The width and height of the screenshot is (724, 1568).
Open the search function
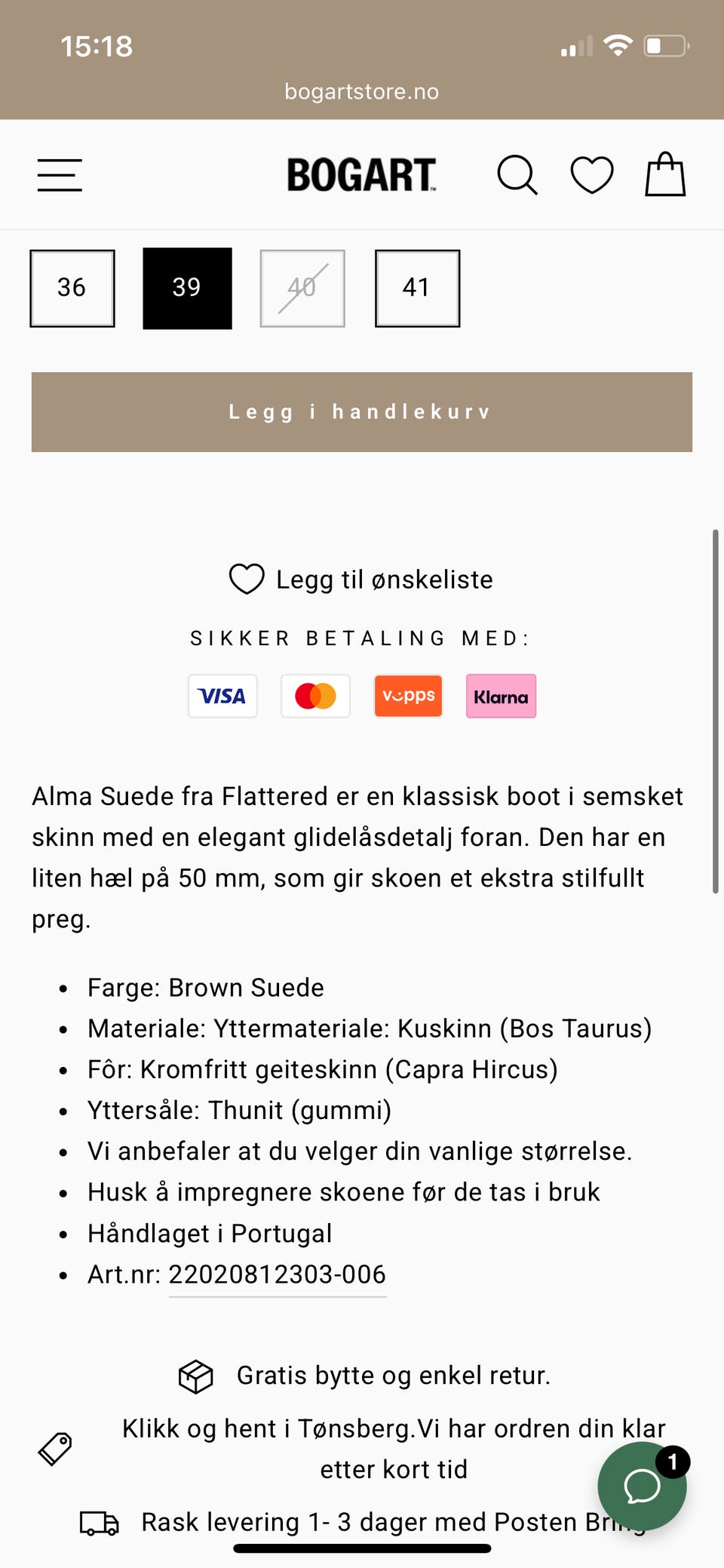[x=517, y=174]
